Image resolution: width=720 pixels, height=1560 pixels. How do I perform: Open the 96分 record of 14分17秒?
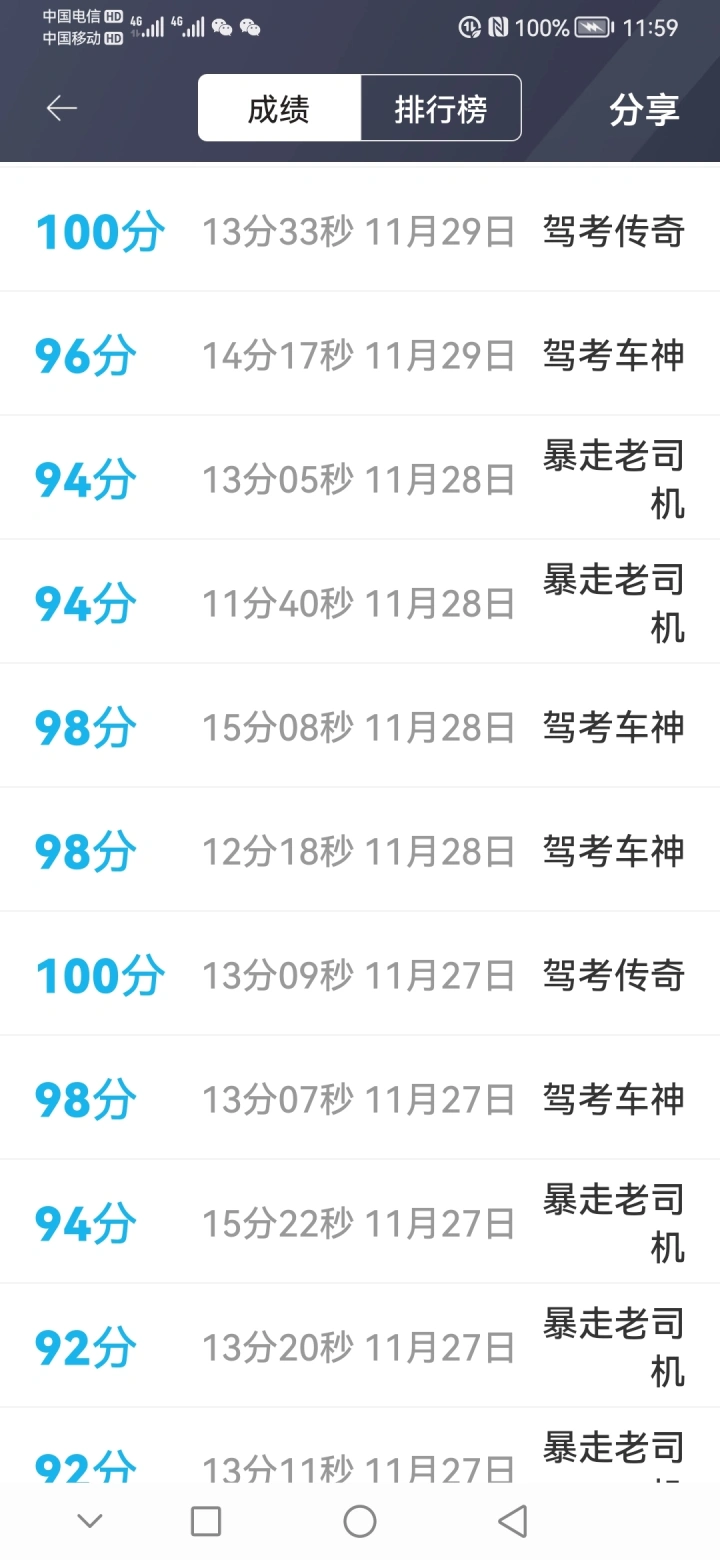[360, 354]
